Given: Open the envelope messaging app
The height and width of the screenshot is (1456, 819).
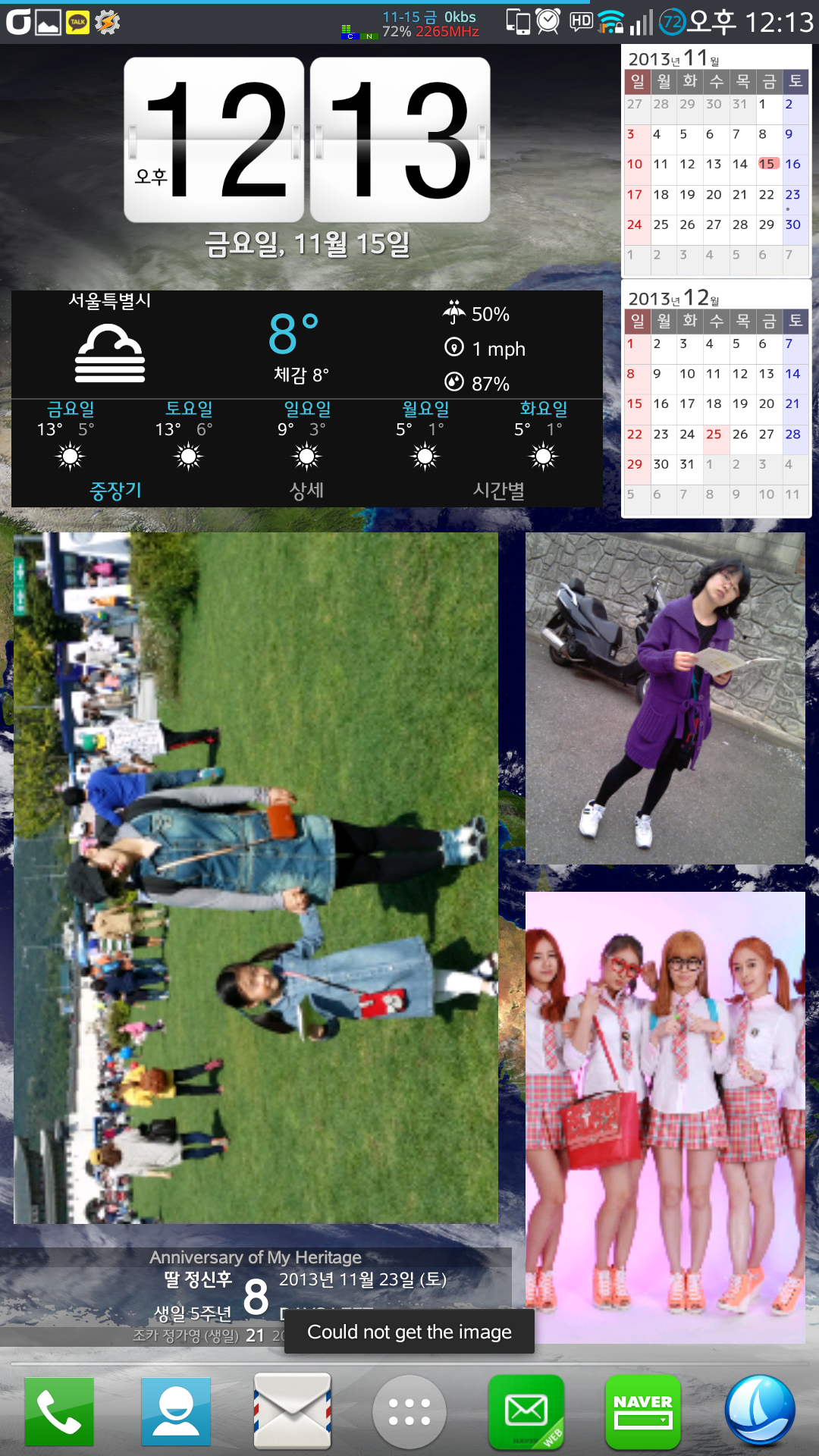Looking at the screenshot, I should pyautogui.click(x=293, y=1411).
